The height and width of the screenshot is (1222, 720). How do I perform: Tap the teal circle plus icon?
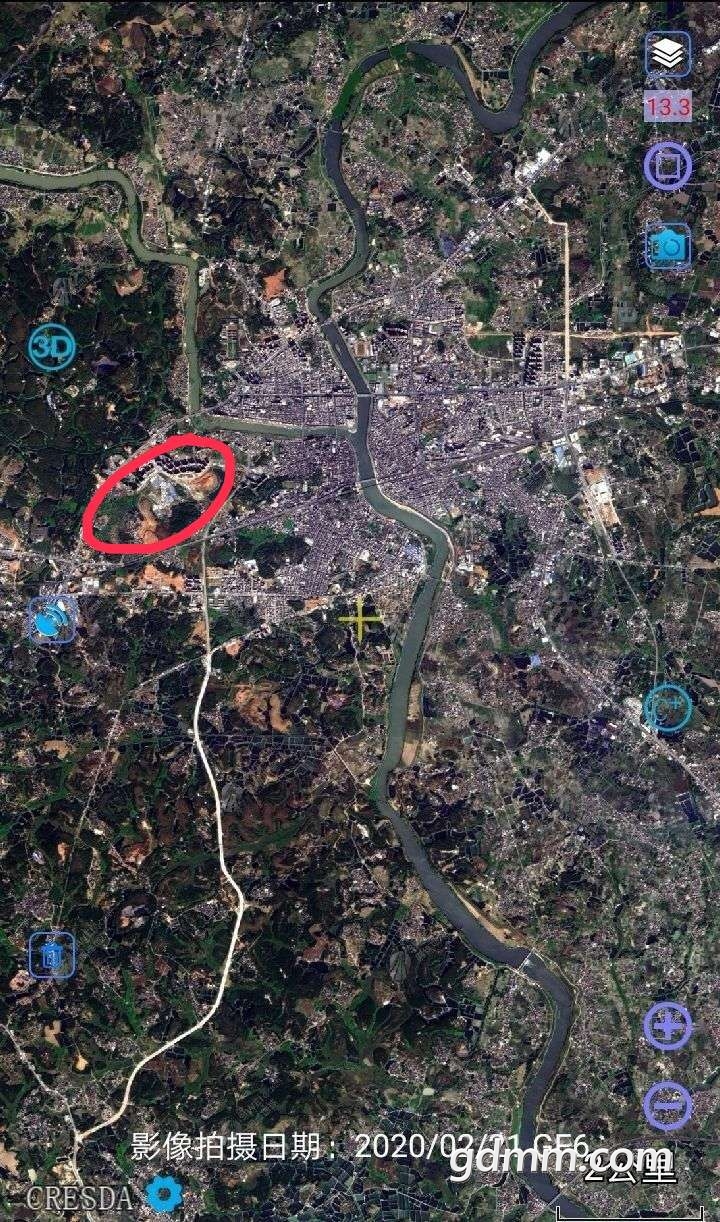click(667, 708)
